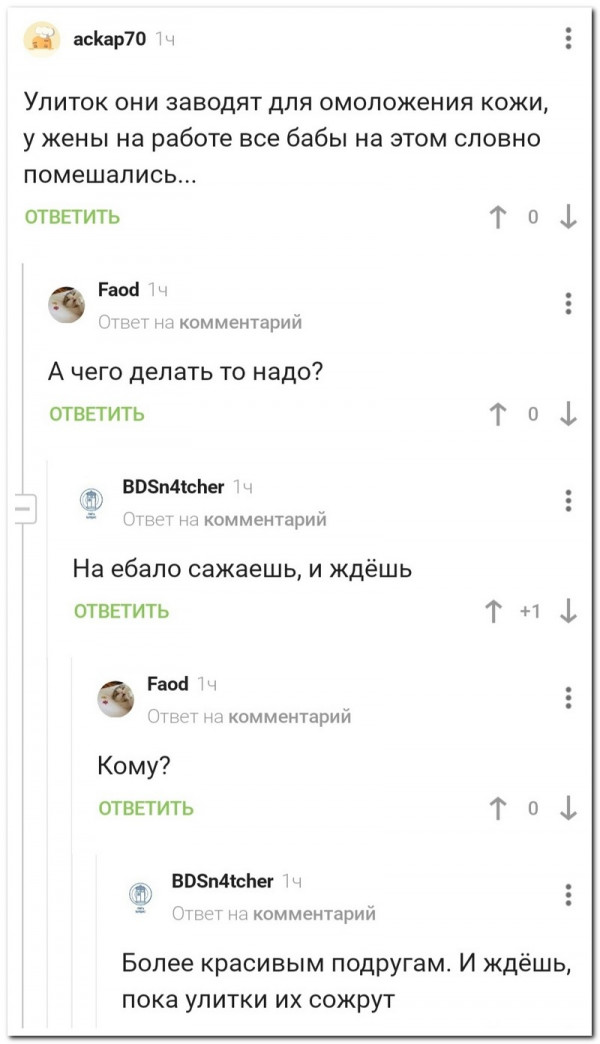Open BDSn4tcher's profile from the last comment
This screenshot has height=1044, width=600.
(222, 881)
